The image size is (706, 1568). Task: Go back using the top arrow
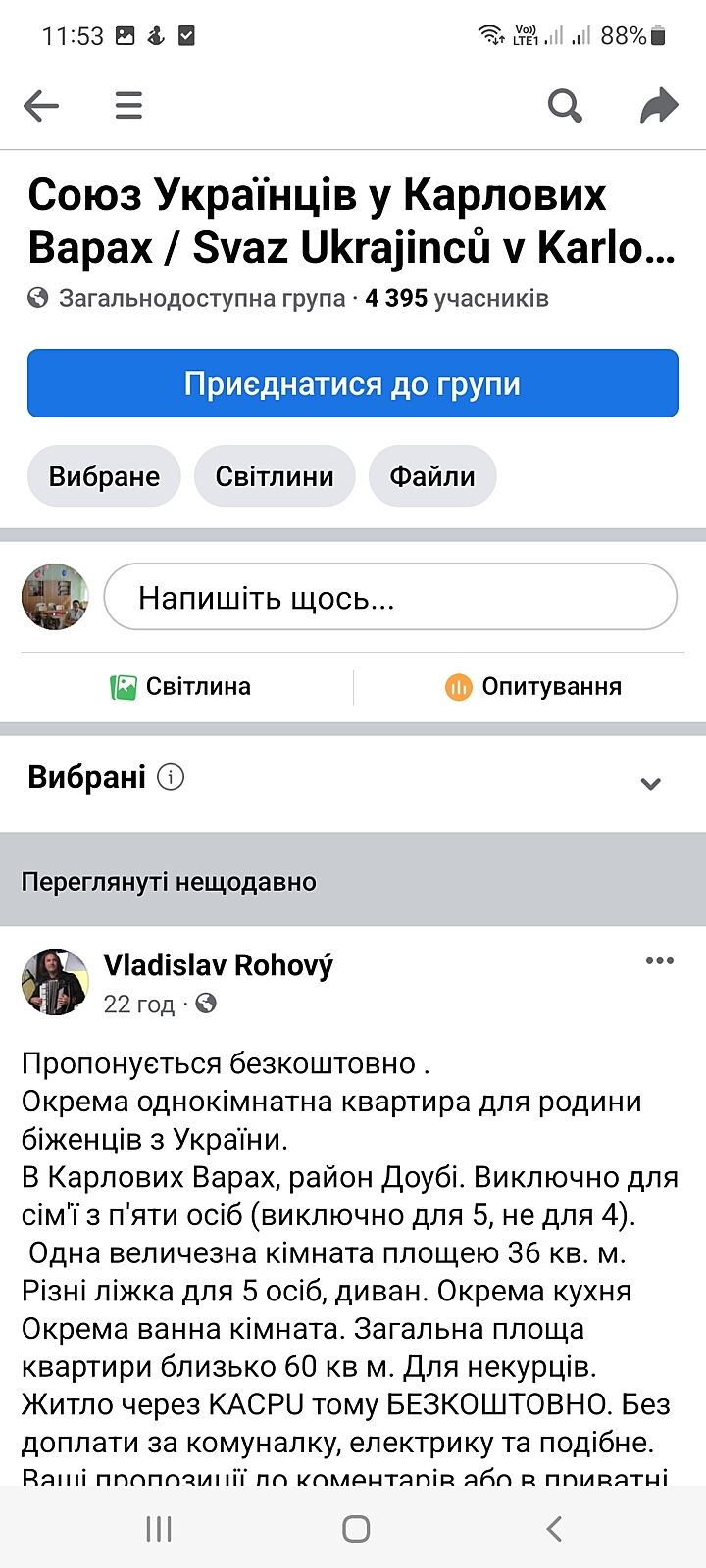(41, 105)
